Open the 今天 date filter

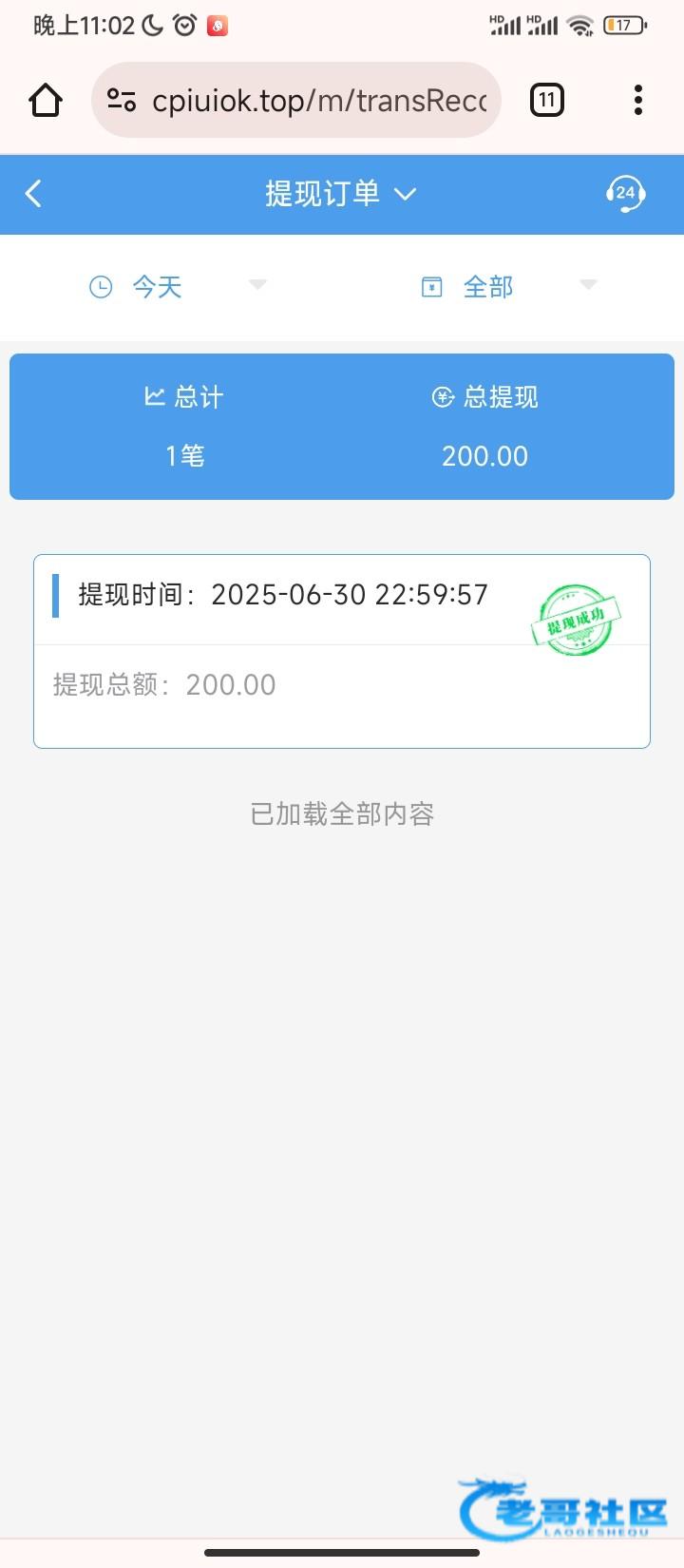click(x=178, y=286)
